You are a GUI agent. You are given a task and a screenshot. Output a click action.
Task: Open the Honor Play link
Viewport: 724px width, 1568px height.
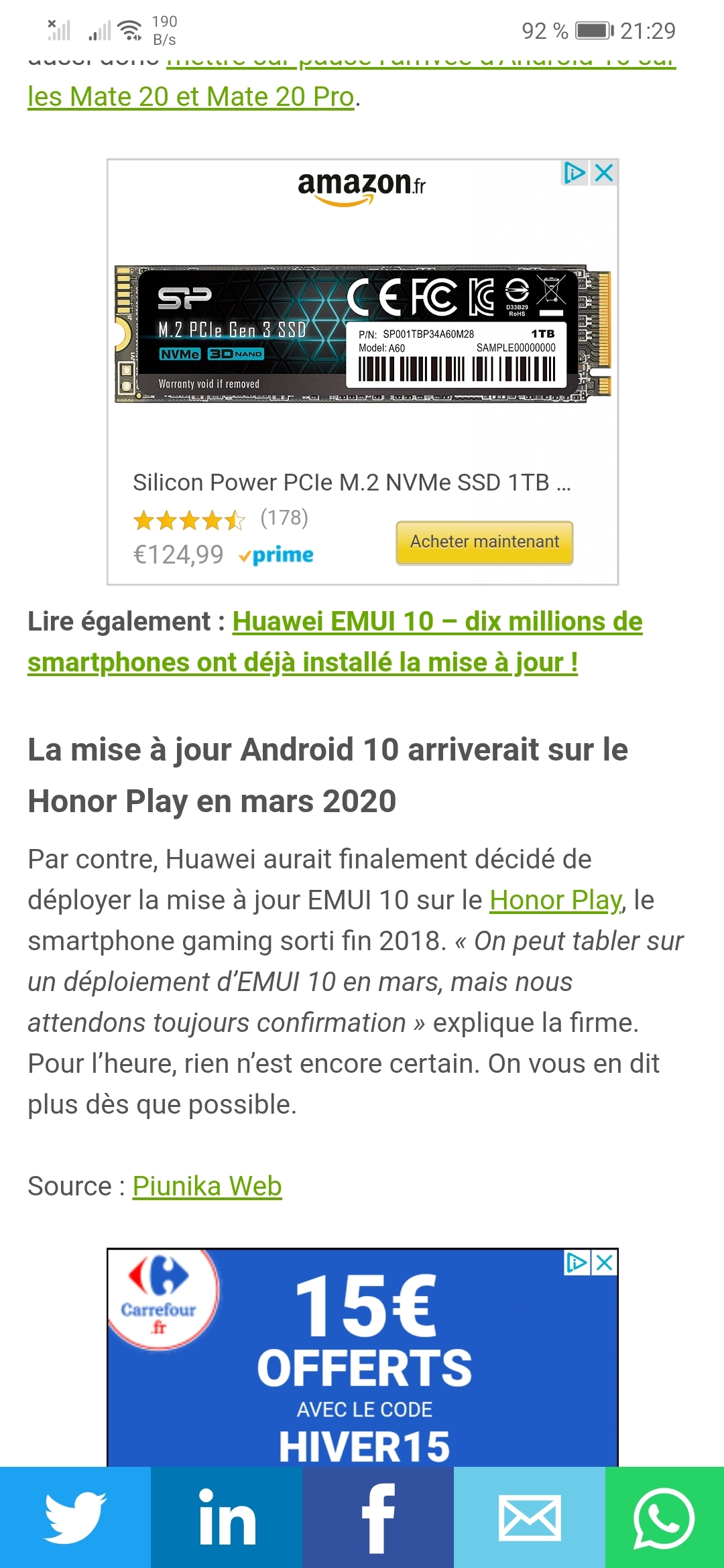point(554,901)
